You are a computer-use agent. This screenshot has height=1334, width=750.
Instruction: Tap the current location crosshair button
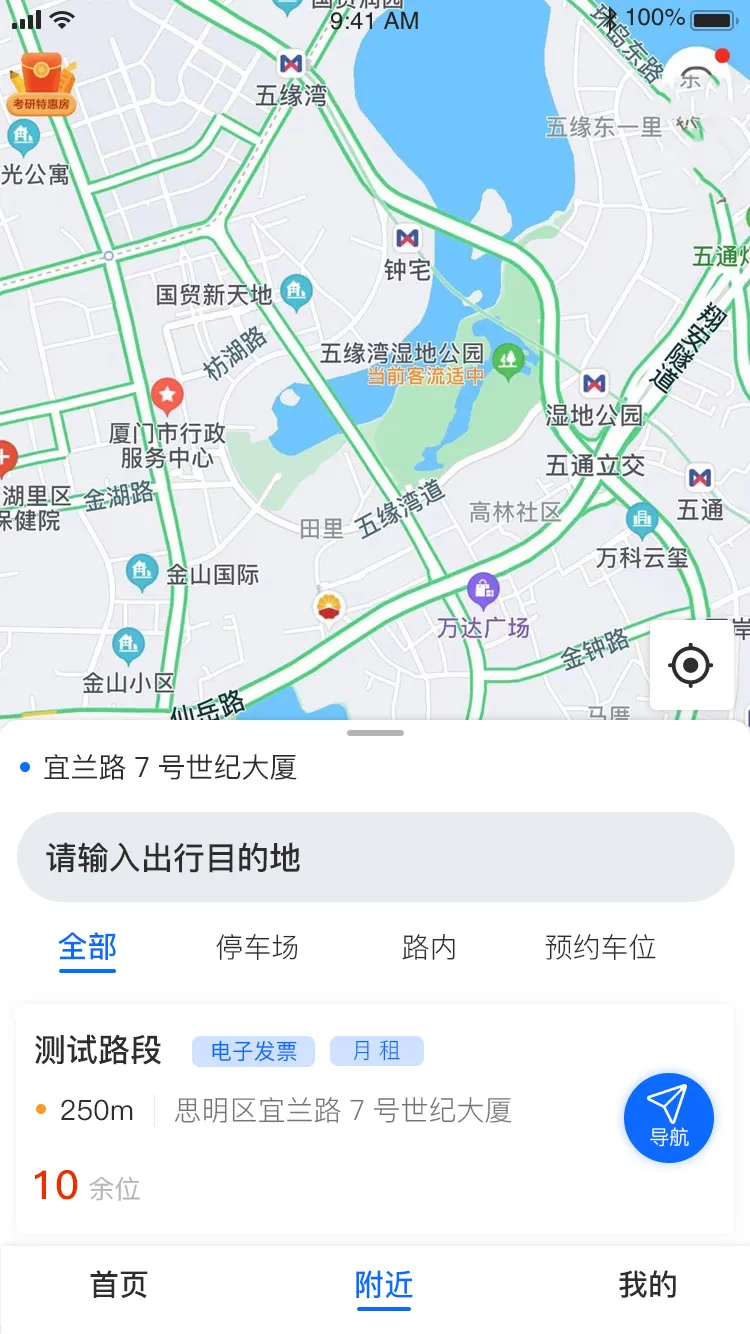(x=691, y=666)
